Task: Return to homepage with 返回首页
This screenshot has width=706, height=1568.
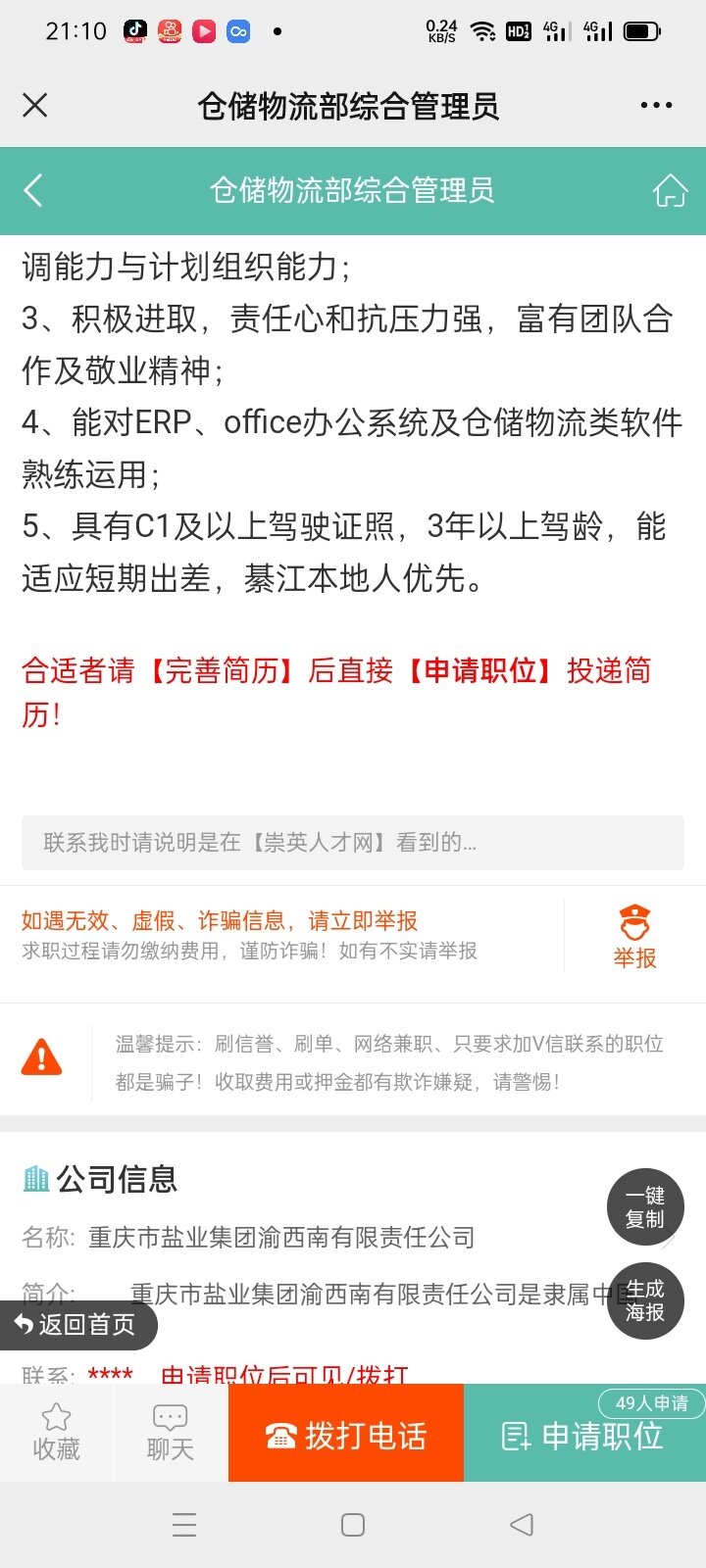Action: (76, 1324)
